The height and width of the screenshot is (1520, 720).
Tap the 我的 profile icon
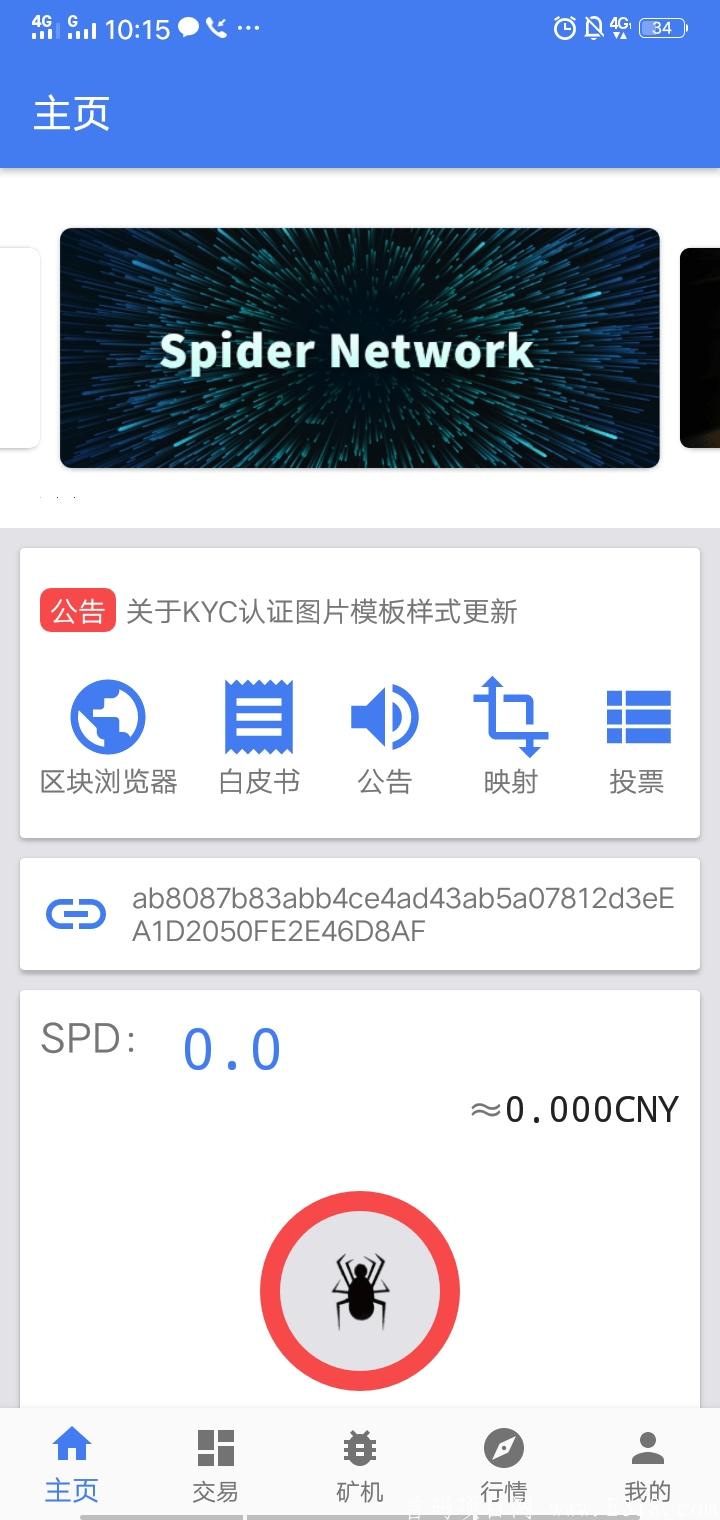pyautogui.click(x=647, y=1446)
